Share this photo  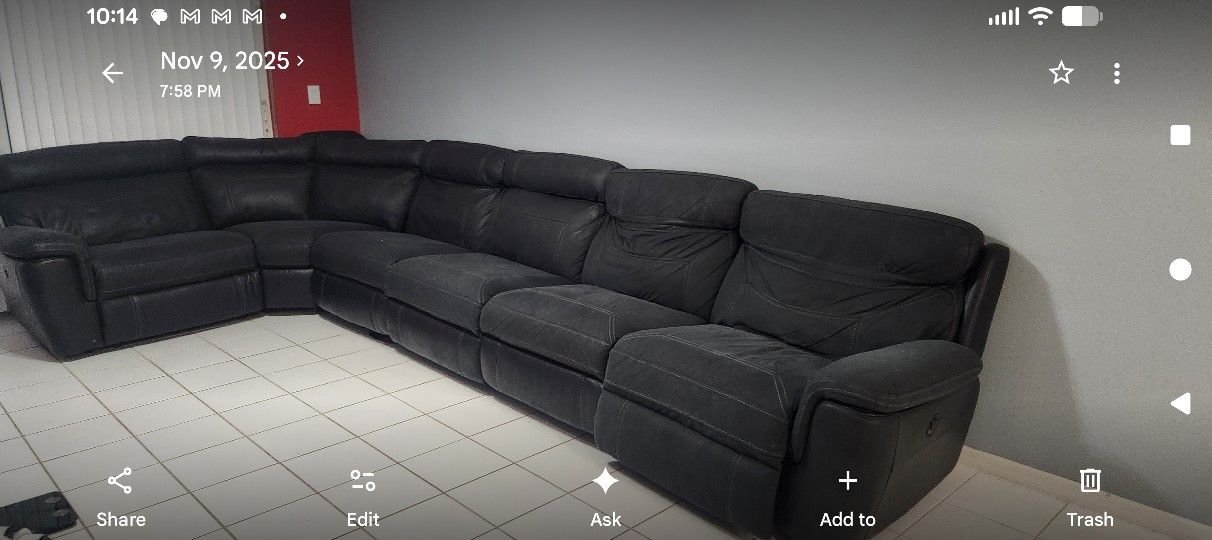pos(120,498)
